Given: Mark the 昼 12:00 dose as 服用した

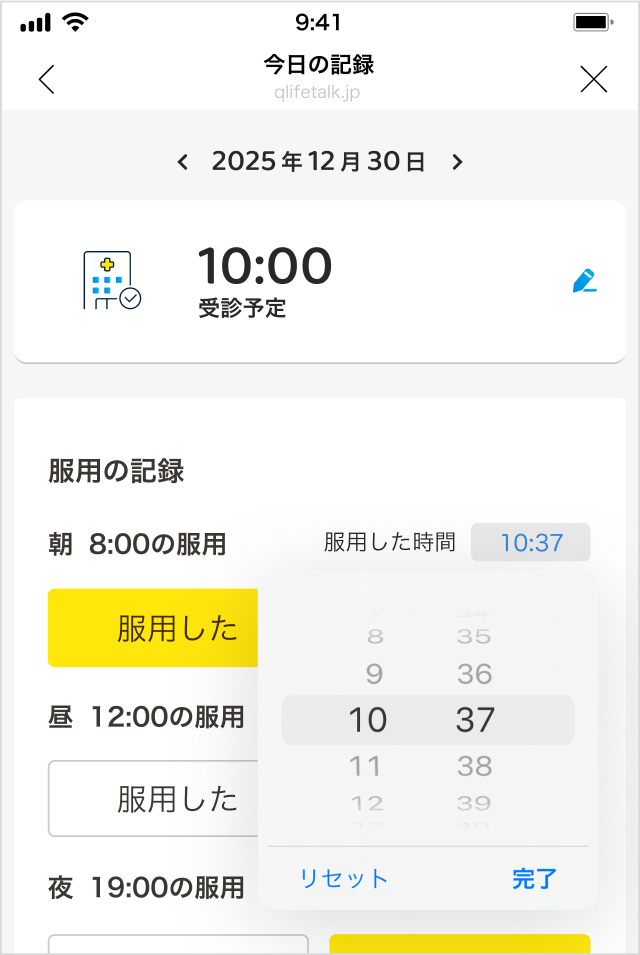Looking at the screenshot, I should pos(155,798).
